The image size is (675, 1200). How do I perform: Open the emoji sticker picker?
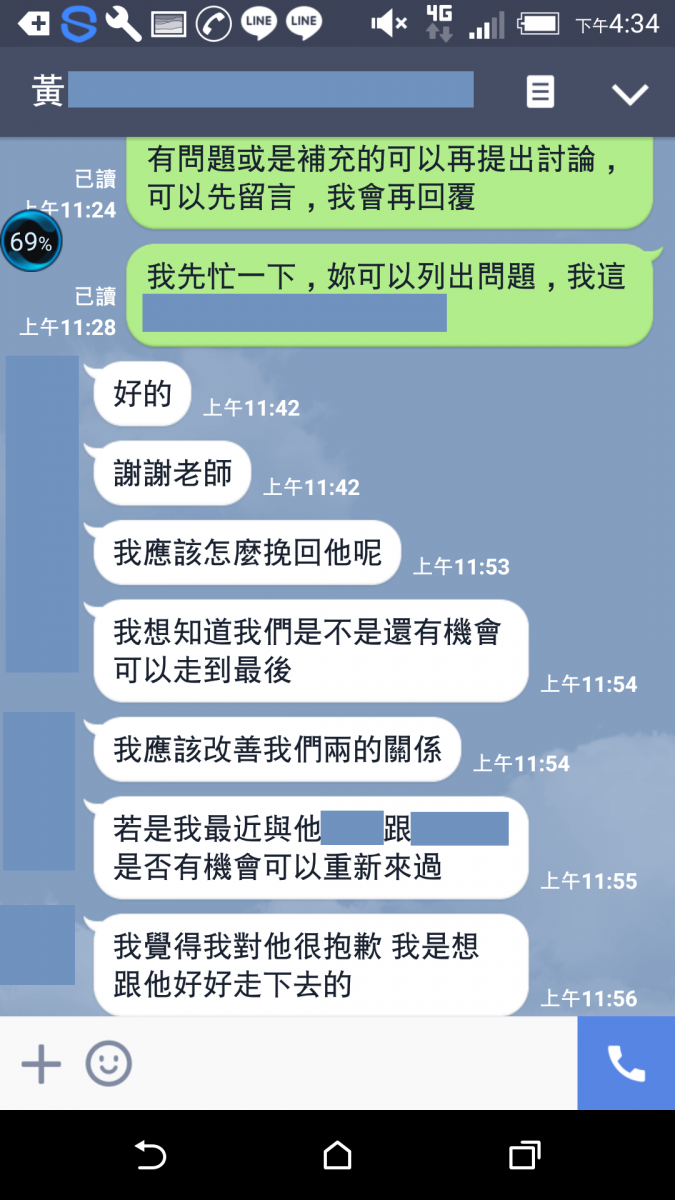click(108, 1064)
